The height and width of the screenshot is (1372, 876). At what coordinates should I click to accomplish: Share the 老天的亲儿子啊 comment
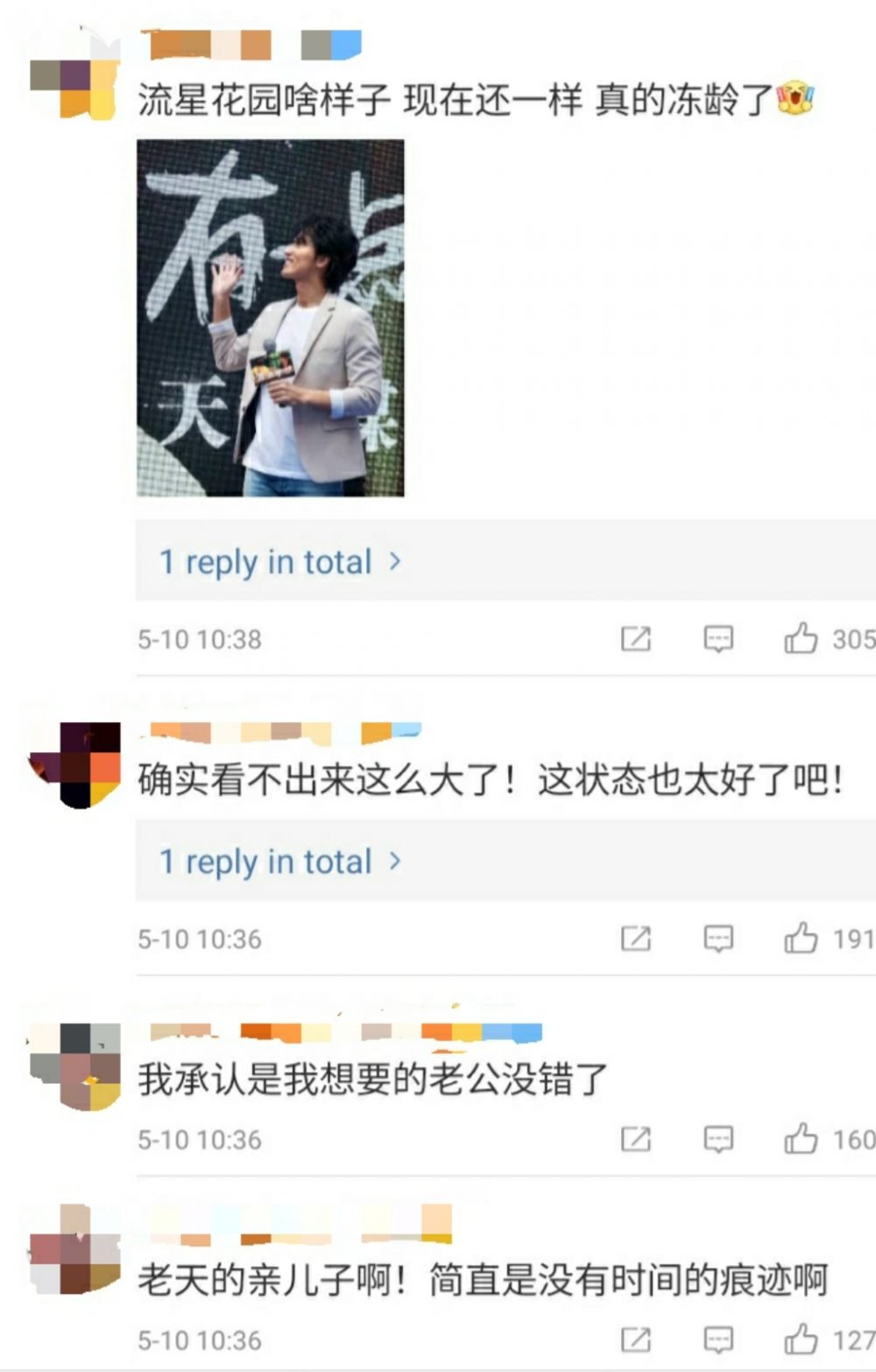[636, 1340]
